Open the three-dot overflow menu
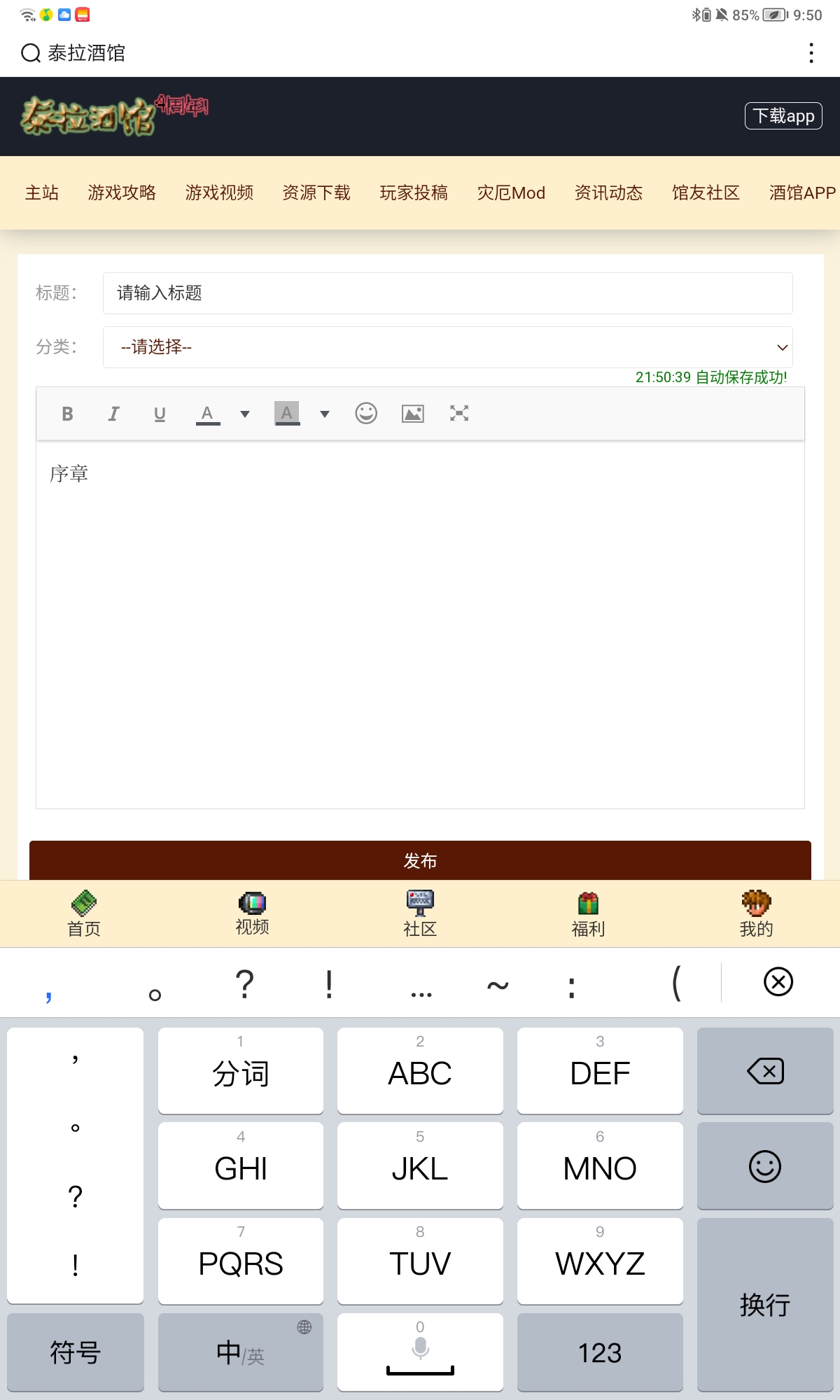The width and height of the screenshot is (840, 1400). [811, 53]
